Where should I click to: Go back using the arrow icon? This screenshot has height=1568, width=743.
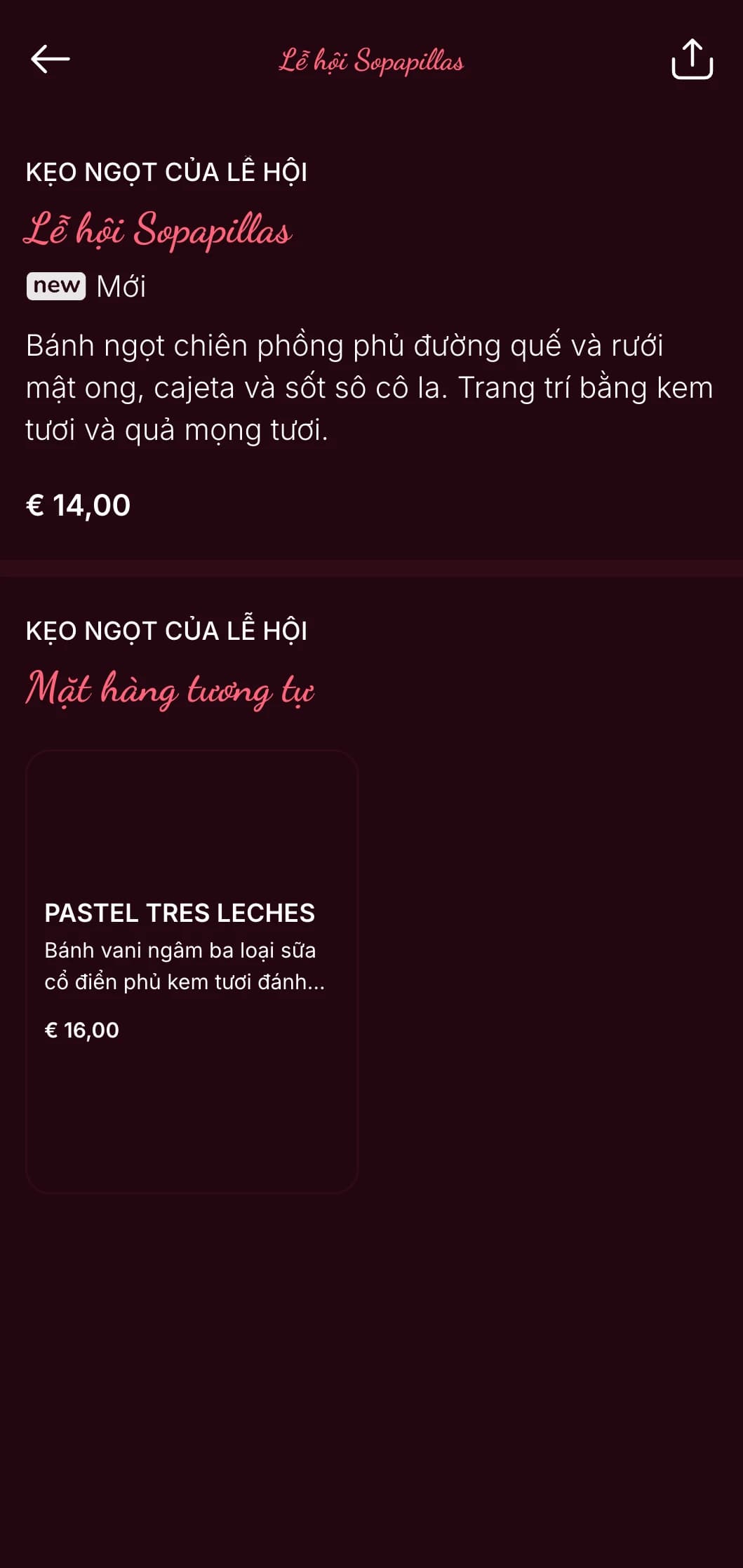click(50, 59)
